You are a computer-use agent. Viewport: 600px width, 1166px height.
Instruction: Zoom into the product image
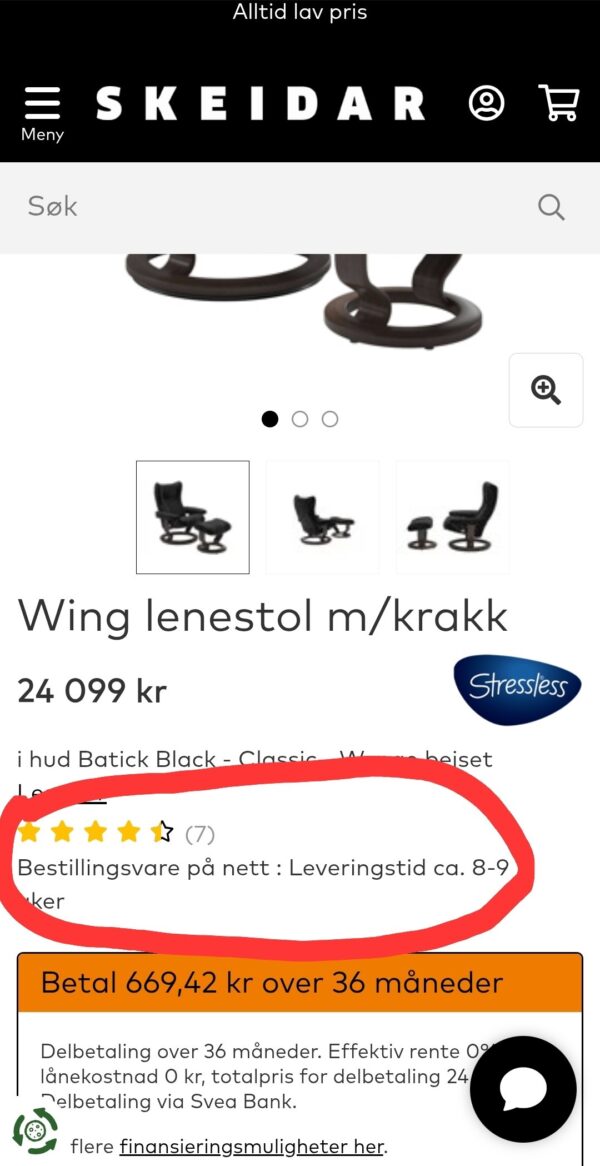click(546, 390)
